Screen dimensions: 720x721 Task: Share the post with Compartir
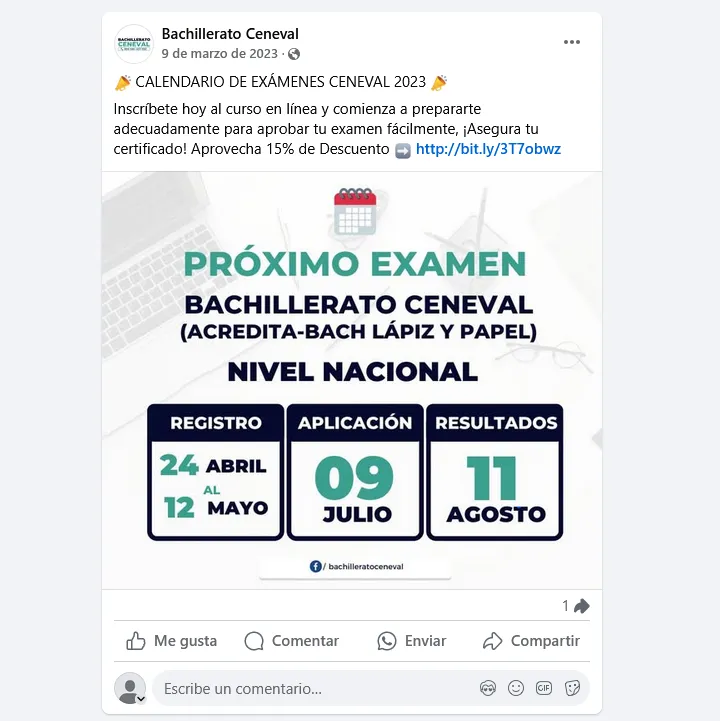point(531,641)
